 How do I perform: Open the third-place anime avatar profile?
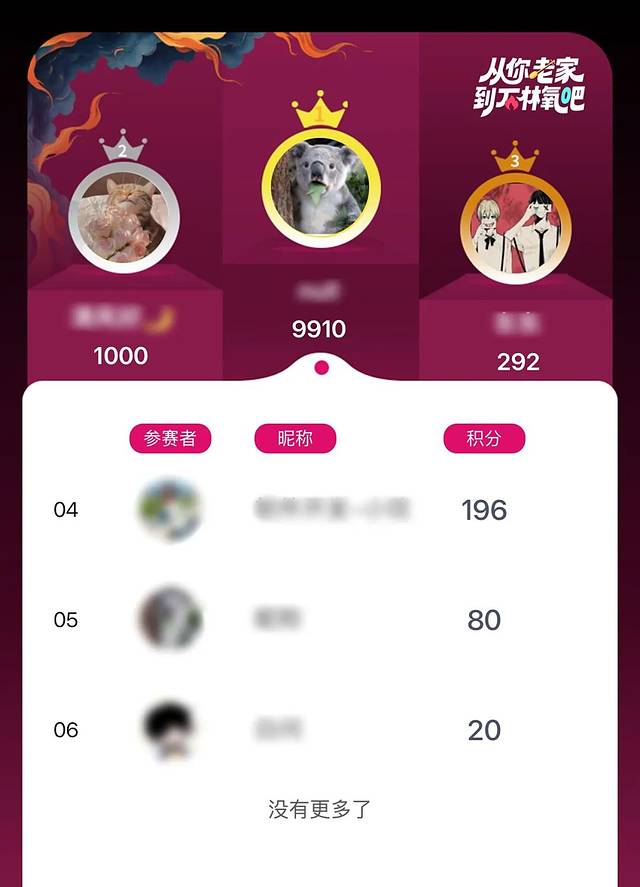[x=516, y=228]
